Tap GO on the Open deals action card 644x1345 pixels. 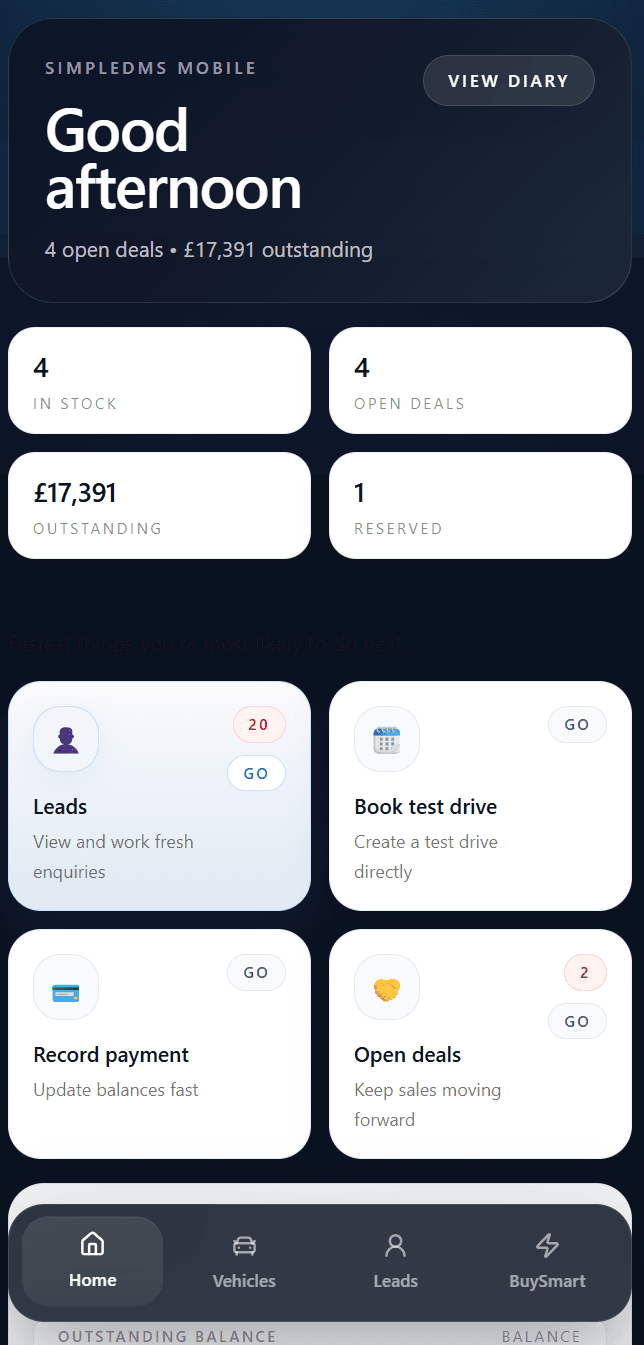pos(577,1021)
